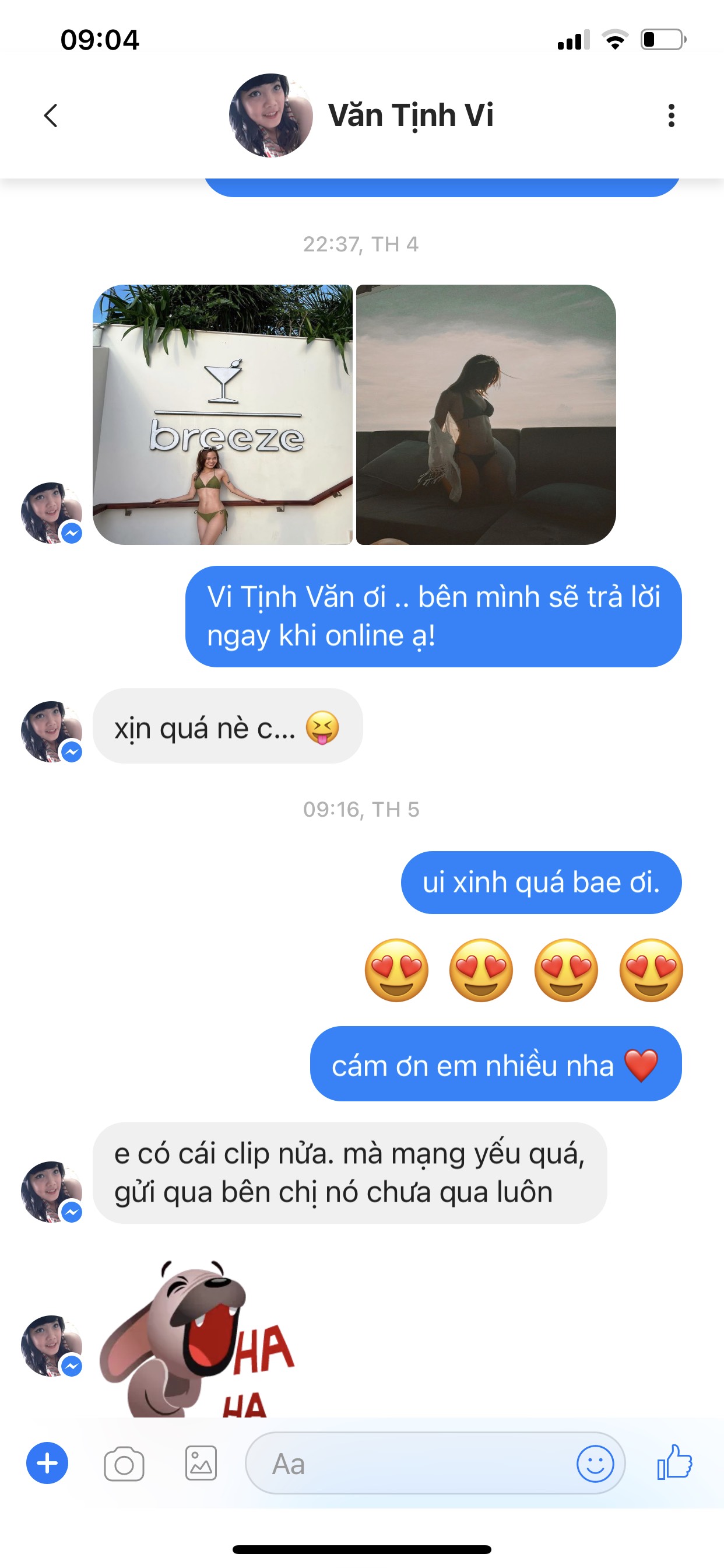Open the header profile picture of the contact

tap(270, 115)
